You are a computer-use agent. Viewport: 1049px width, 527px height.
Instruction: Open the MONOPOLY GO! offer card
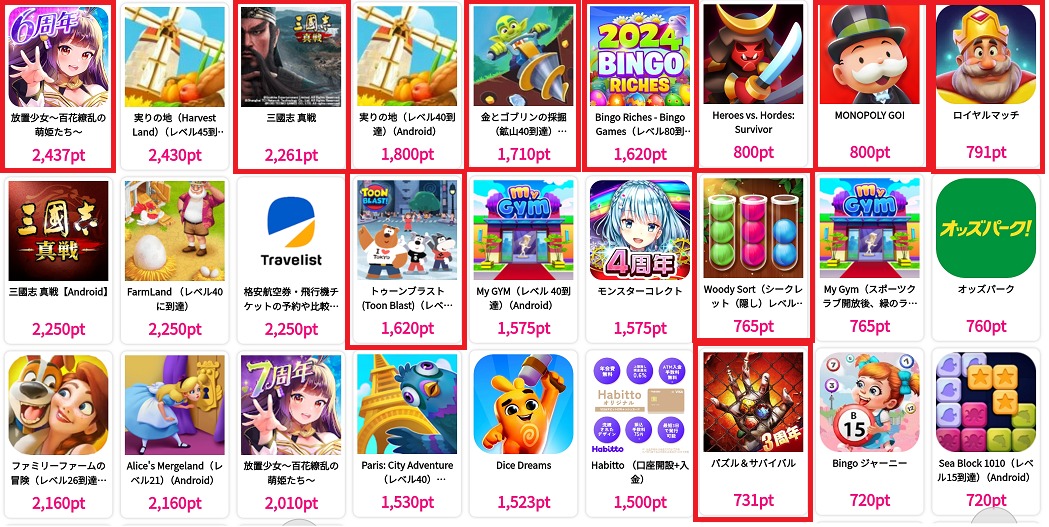click(869, 84)
